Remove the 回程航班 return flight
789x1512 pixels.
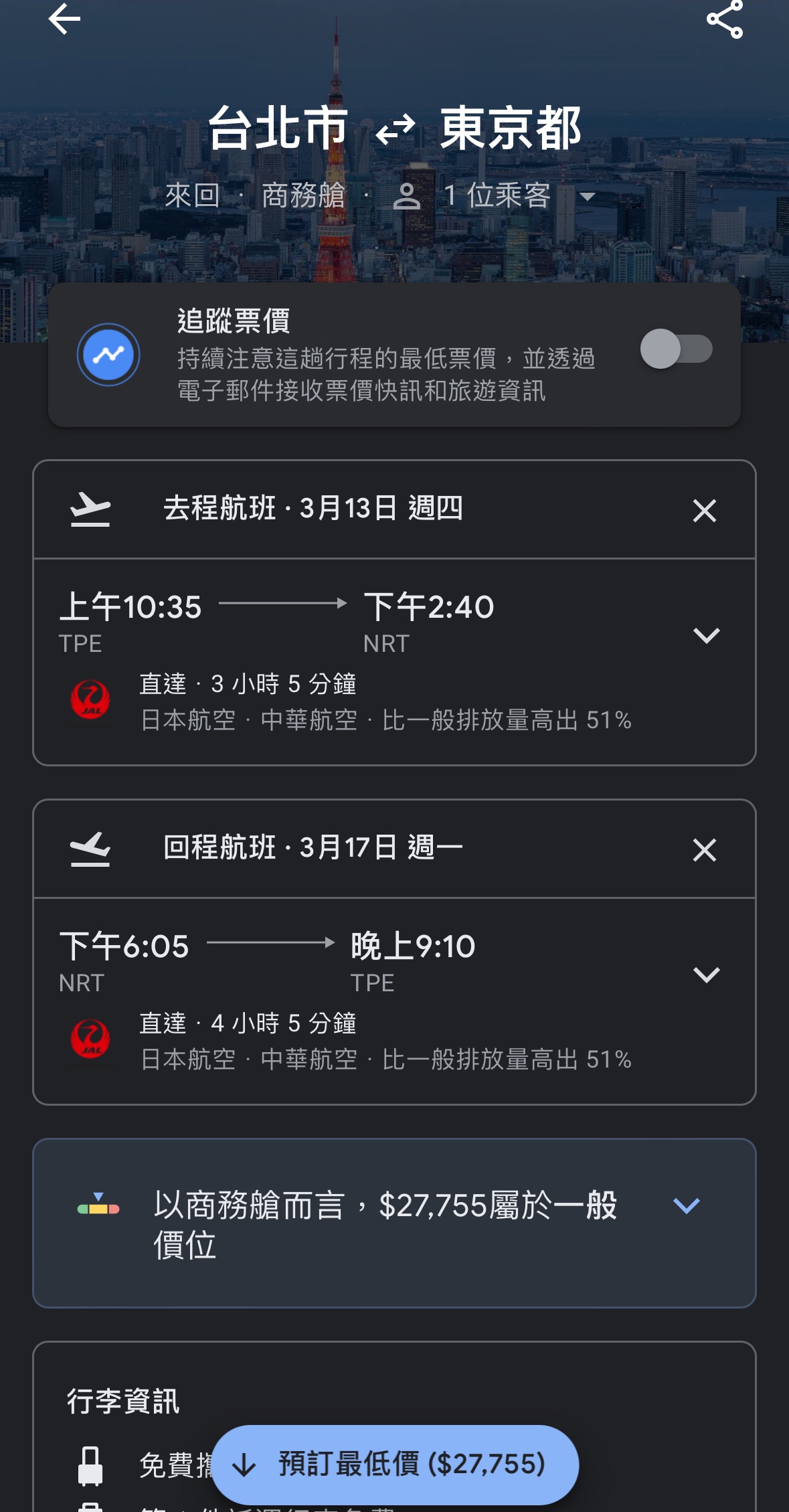(705, 850)
